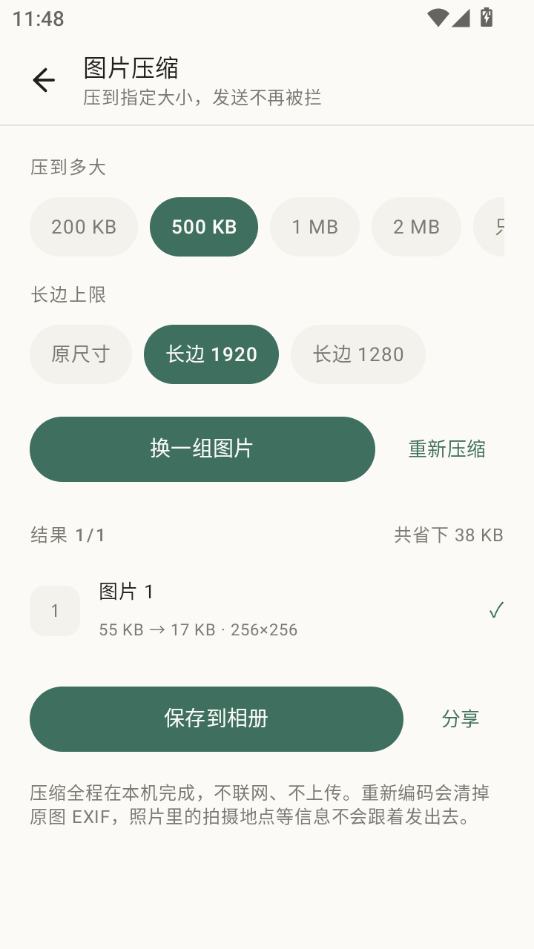Pick the 1 MB size chip
Viewport: 534px width, 949px height.
pyautogui.click(x=315, y=227)
